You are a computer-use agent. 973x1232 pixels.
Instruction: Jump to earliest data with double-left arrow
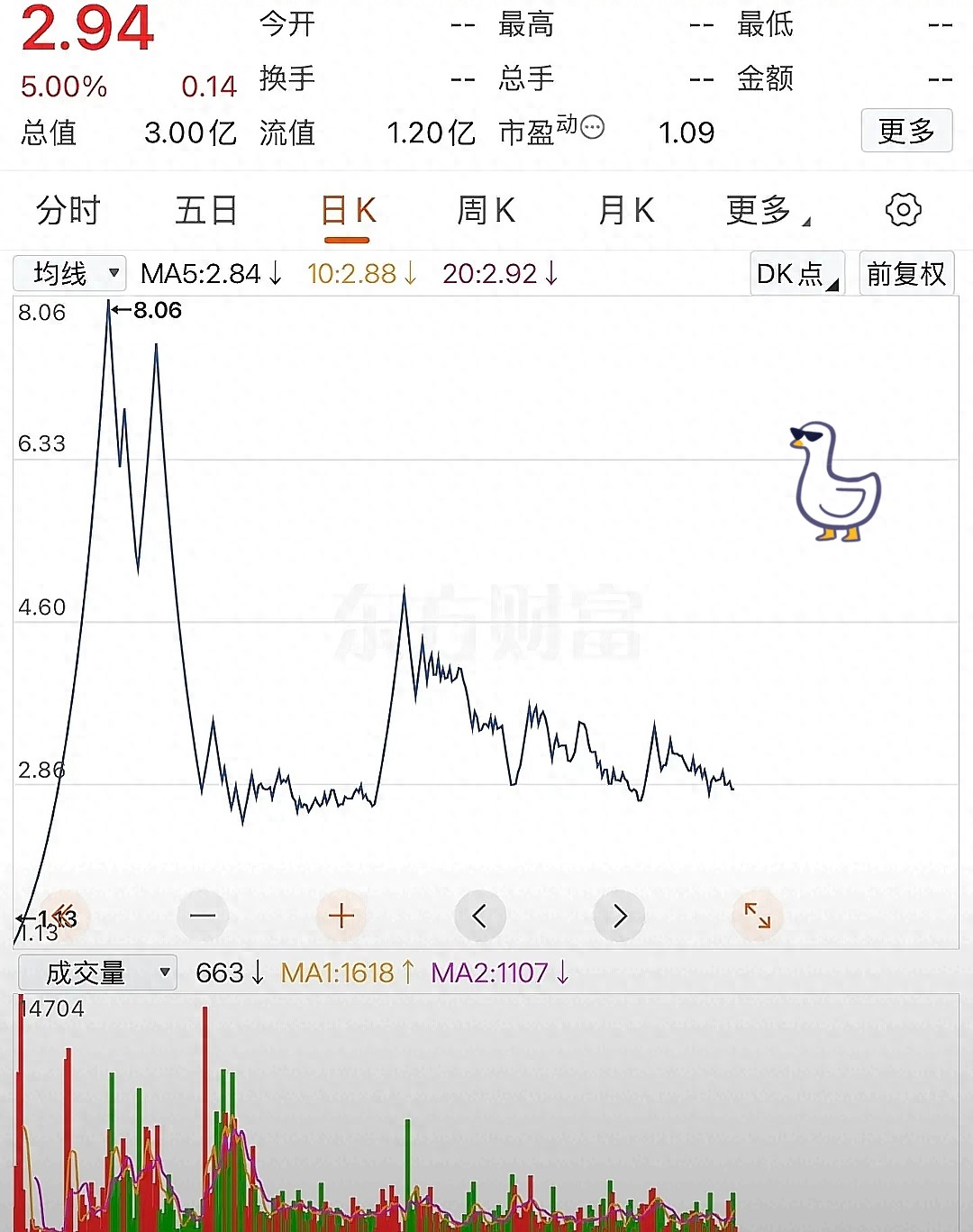[x=64, y=917]
